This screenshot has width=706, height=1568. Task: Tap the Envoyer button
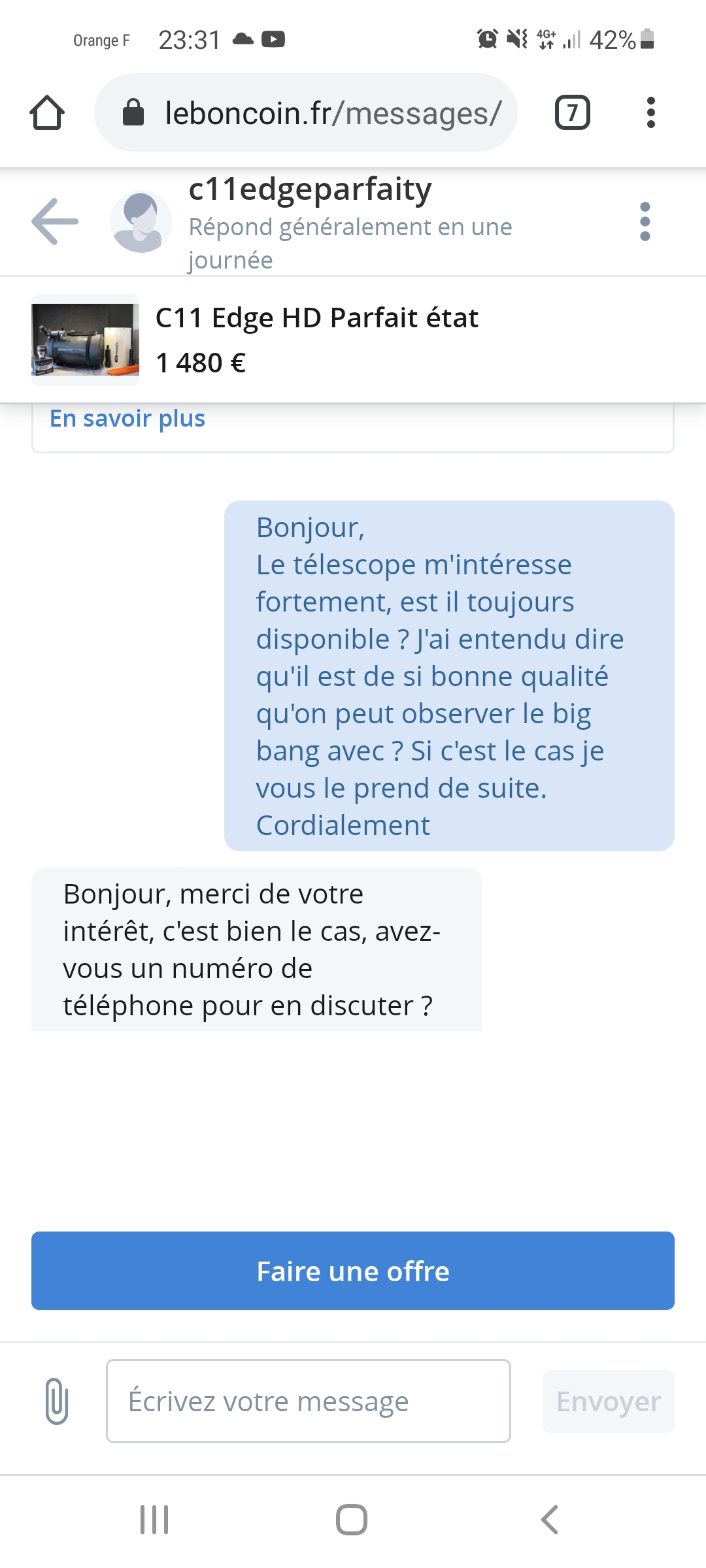point(608,1401)
